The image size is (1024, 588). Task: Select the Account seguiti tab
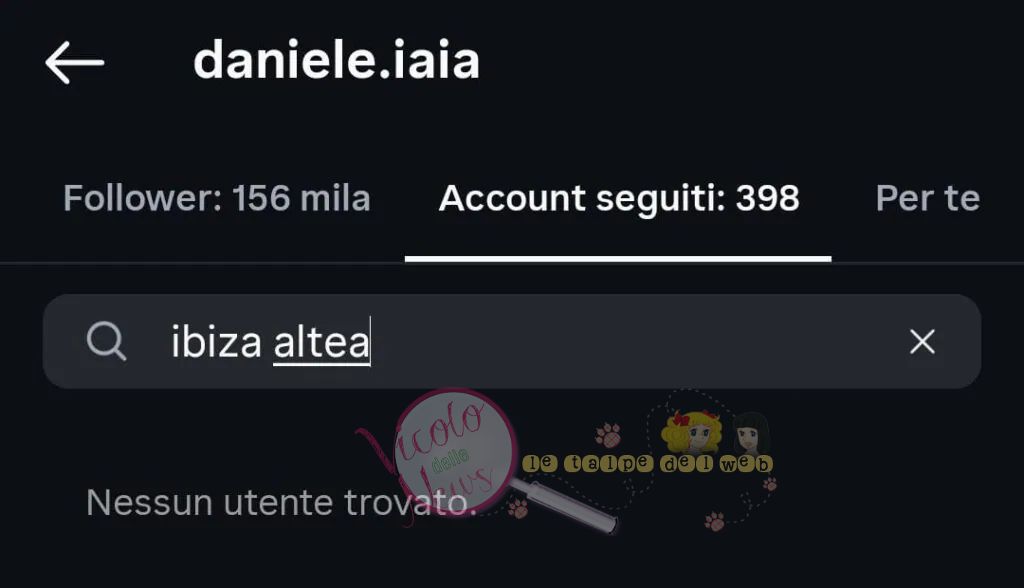[x=619, y=198]
